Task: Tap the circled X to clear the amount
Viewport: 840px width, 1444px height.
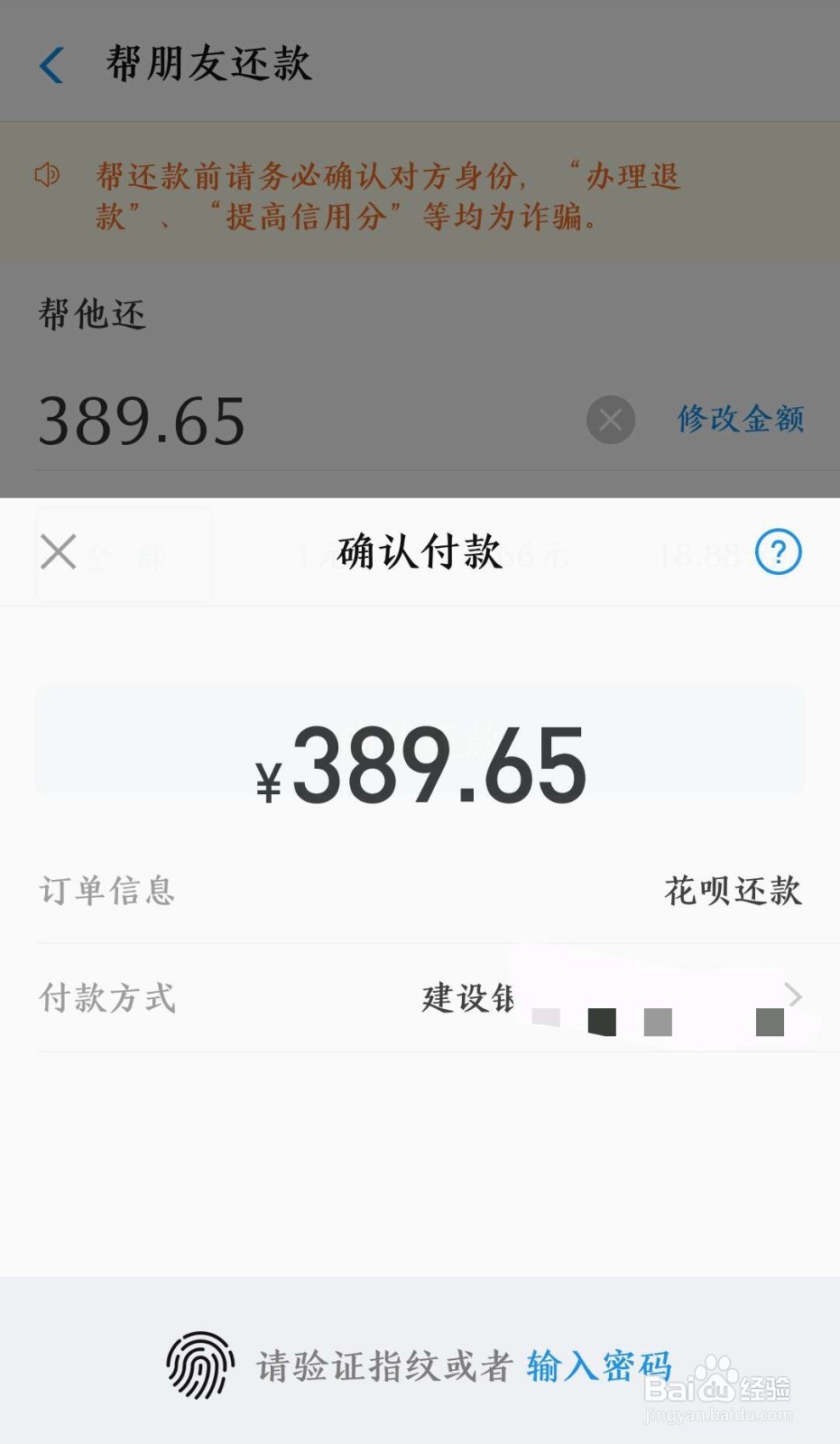Action: [x=610, y=419]
